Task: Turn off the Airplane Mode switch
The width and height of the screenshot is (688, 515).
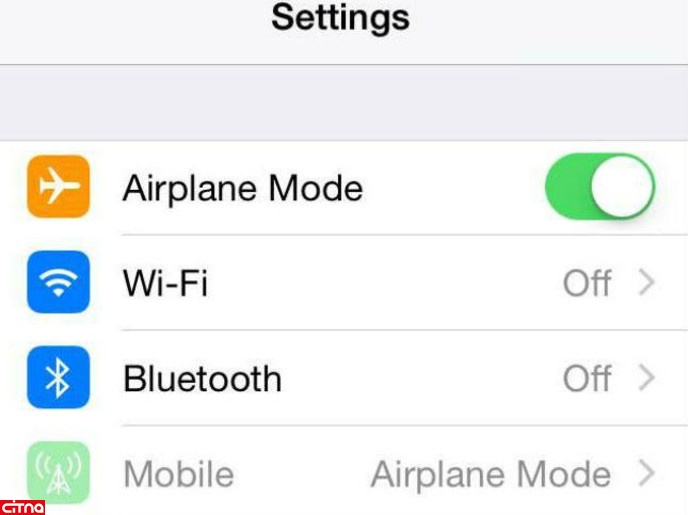Action: (599, 187)
